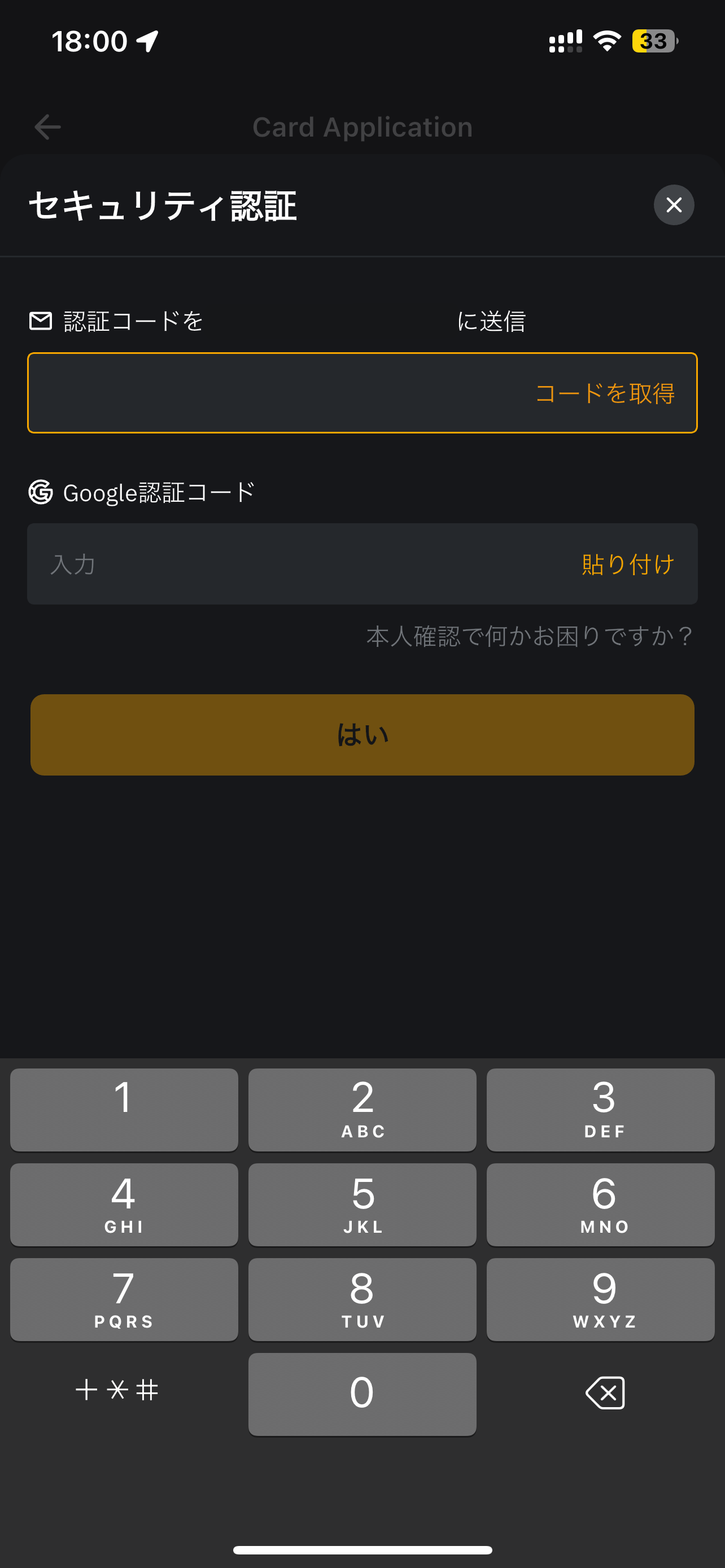Enter 0 on the numeric keypad
Screen dimensions: 725x1568
tap(362, 1394)
